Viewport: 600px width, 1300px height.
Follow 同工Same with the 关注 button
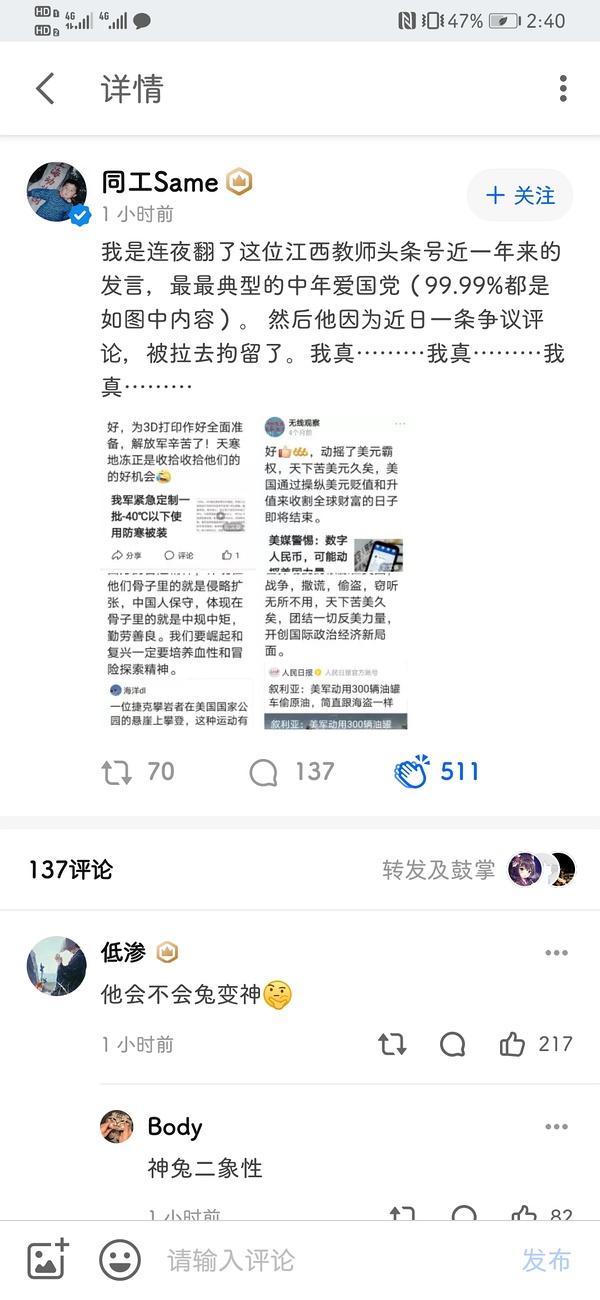click(519, 196)
